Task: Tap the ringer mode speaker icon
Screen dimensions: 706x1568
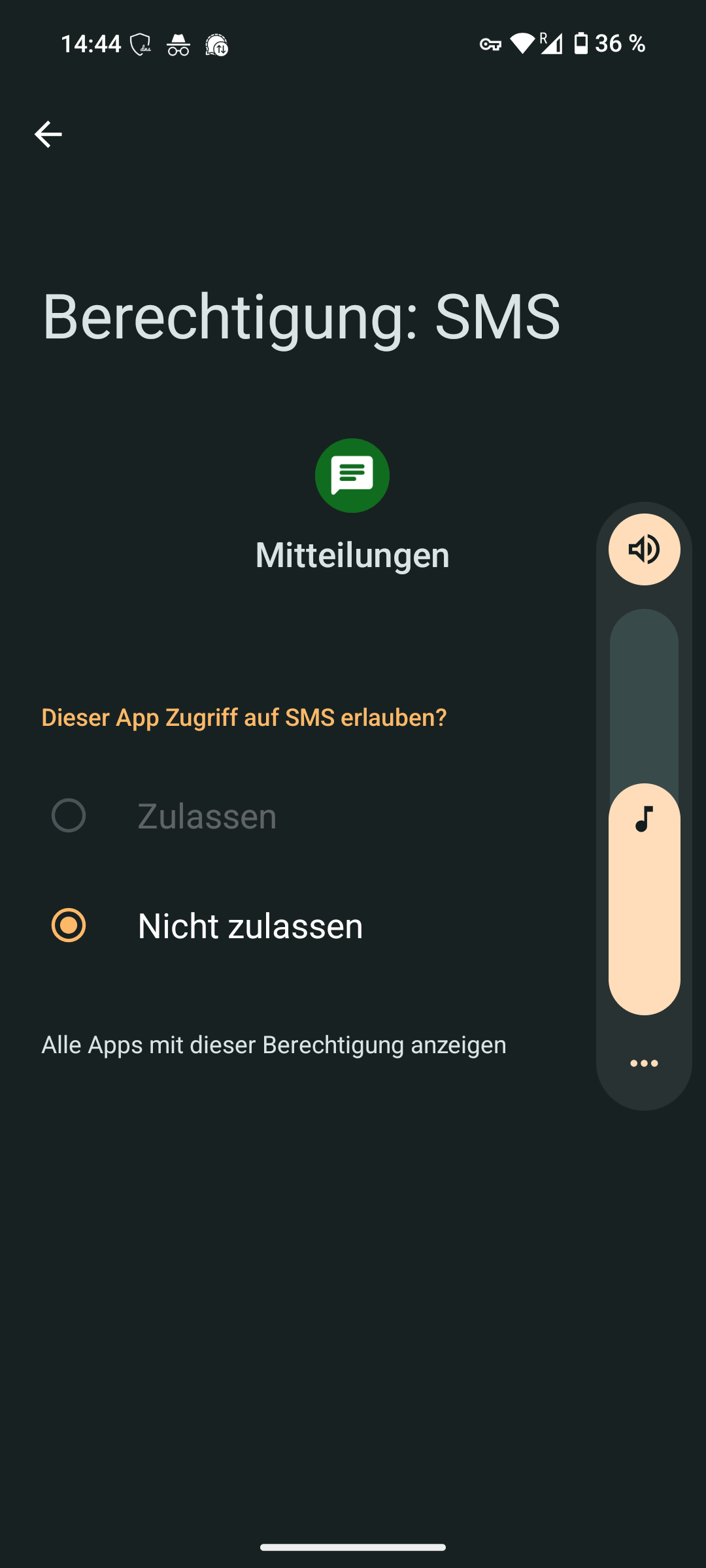Action: pos(645,549)
